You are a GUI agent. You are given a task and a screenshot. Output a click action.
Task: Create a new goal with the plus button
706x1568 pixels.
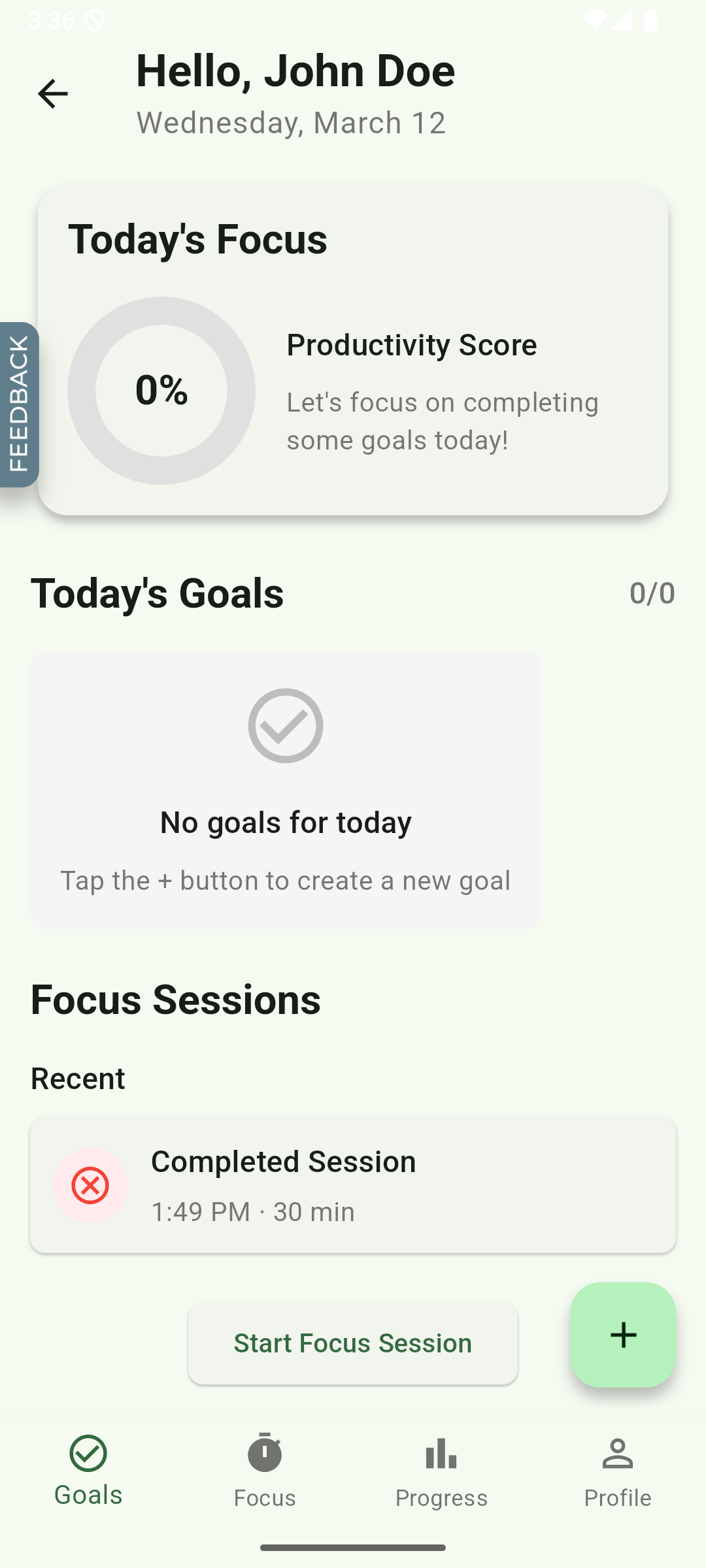[x=623, y=1335]
